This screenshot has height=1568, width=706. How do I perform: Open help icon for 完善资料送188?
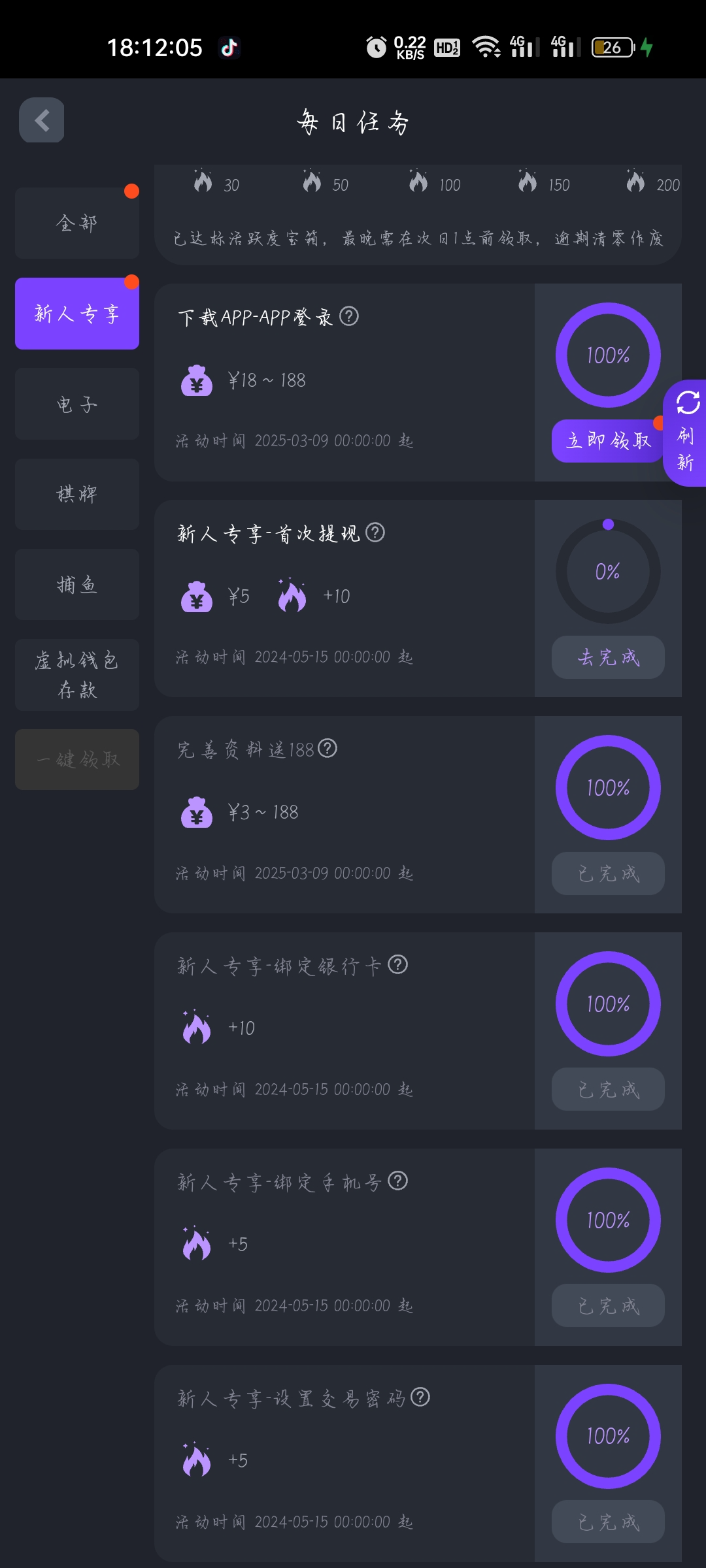(x=328, y=748)
